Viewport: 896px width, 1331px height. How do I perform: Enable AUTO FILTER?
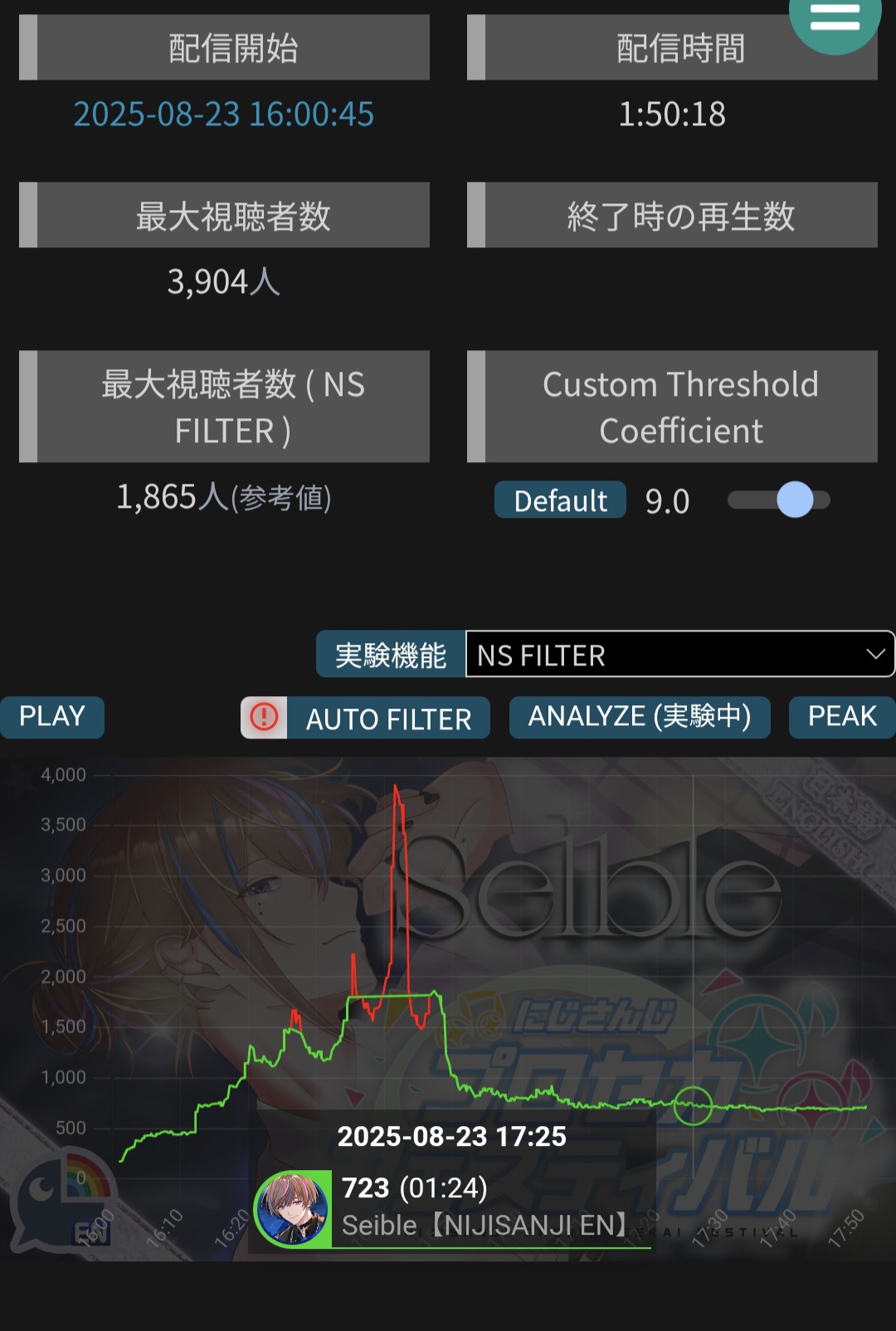tap(366, 718)
